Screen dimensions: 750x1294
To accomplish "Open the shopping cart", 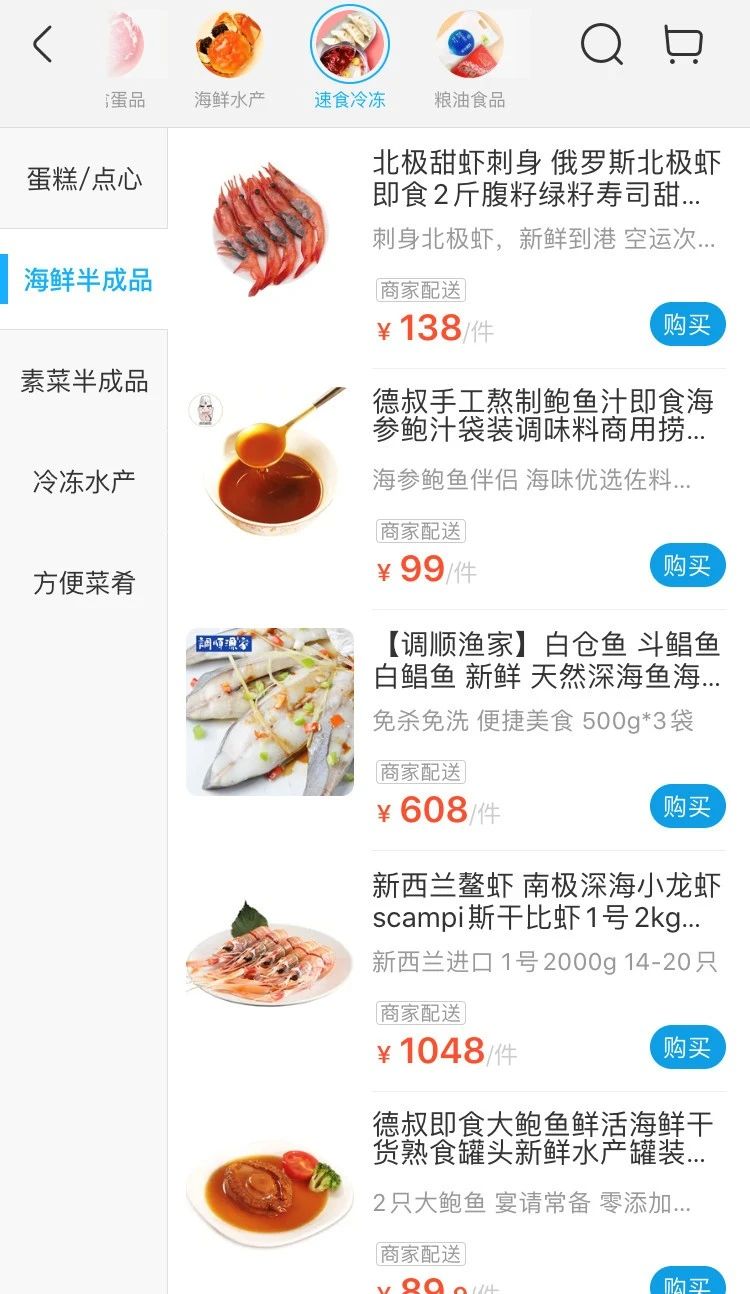I will click(684, 45).
